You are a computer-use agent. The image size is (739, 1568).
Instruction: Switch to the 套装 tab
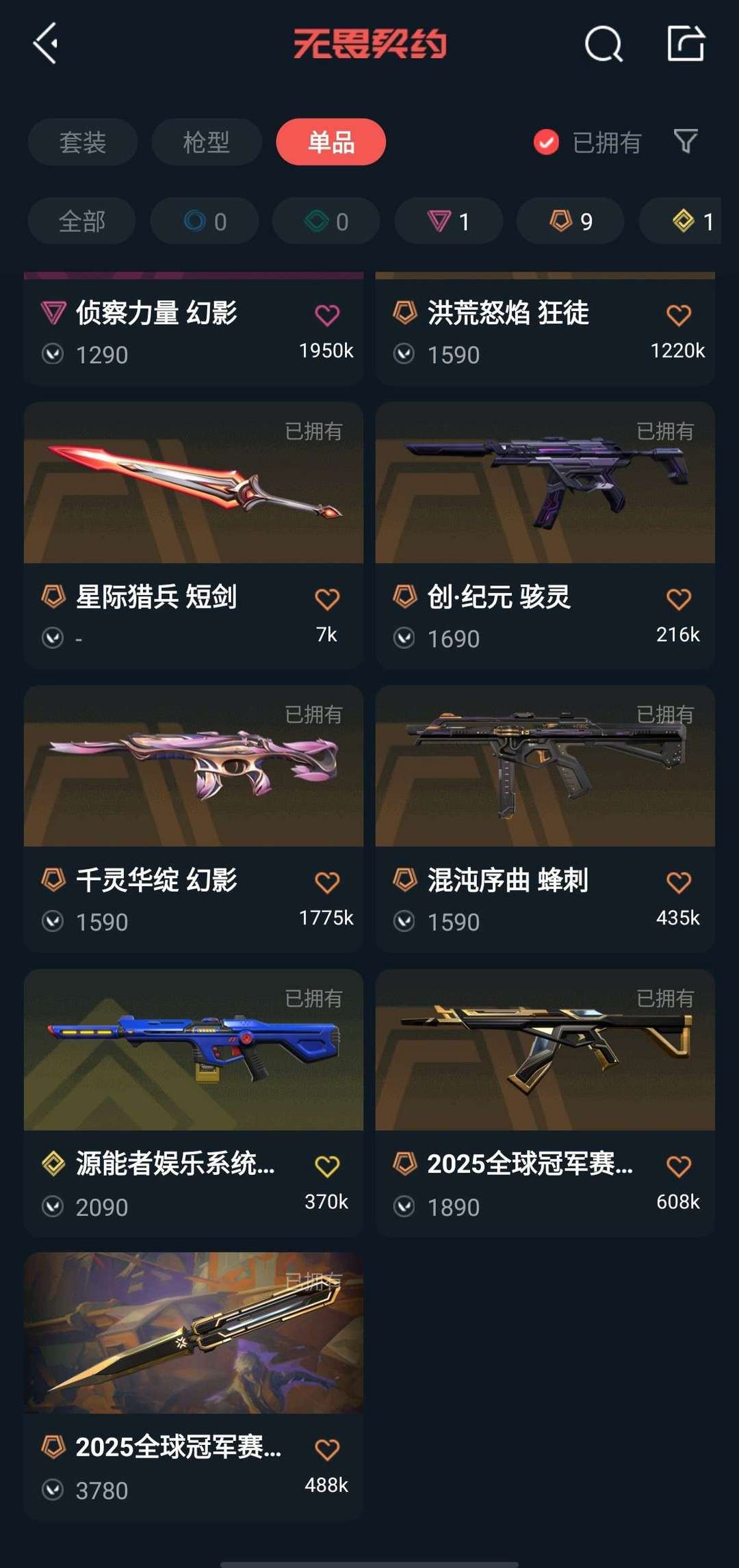pyautogui.click(x=83, y=142)
